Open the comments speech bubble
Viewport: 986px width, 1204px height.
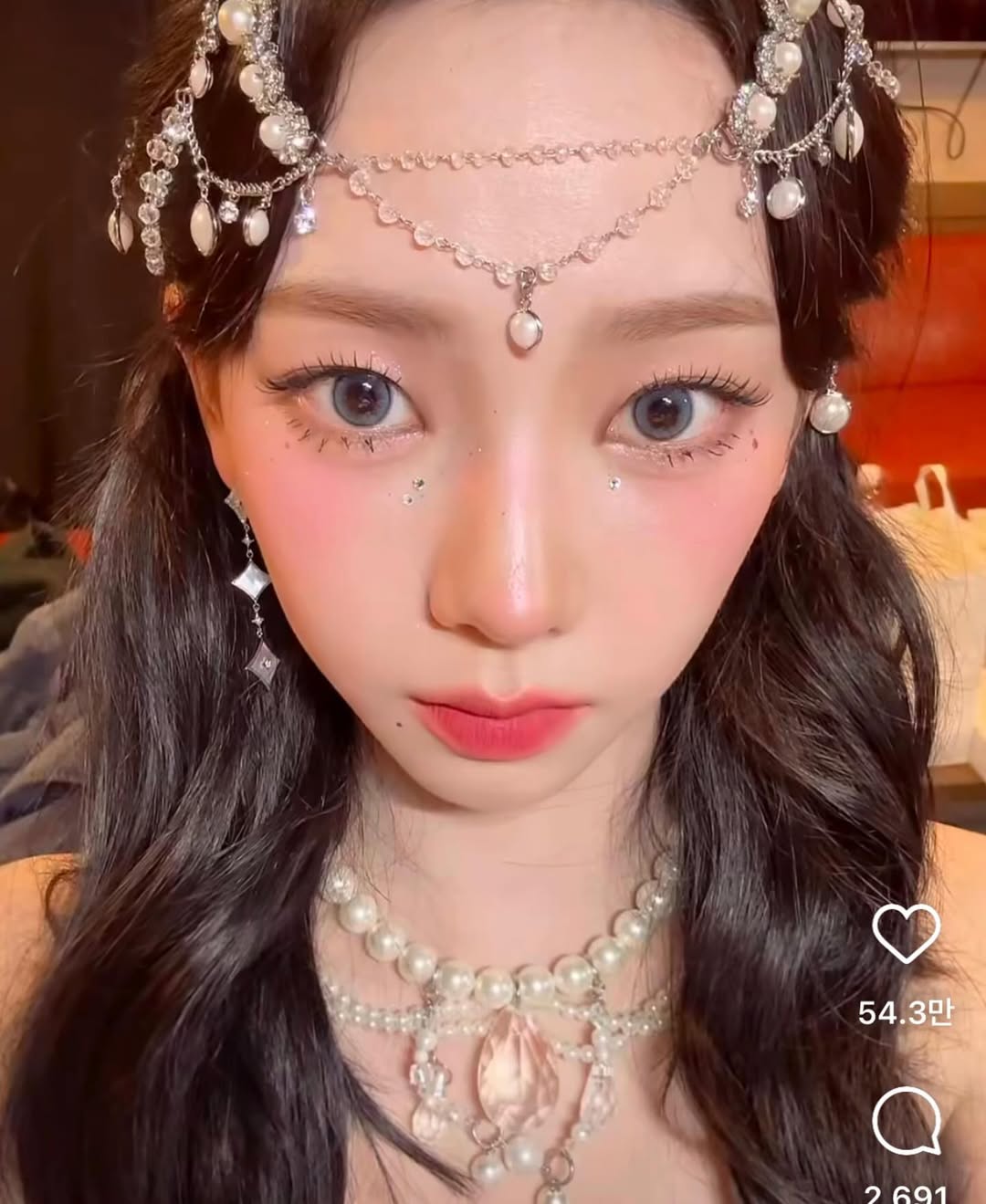pyautogui.click(x=906, y=1120)
